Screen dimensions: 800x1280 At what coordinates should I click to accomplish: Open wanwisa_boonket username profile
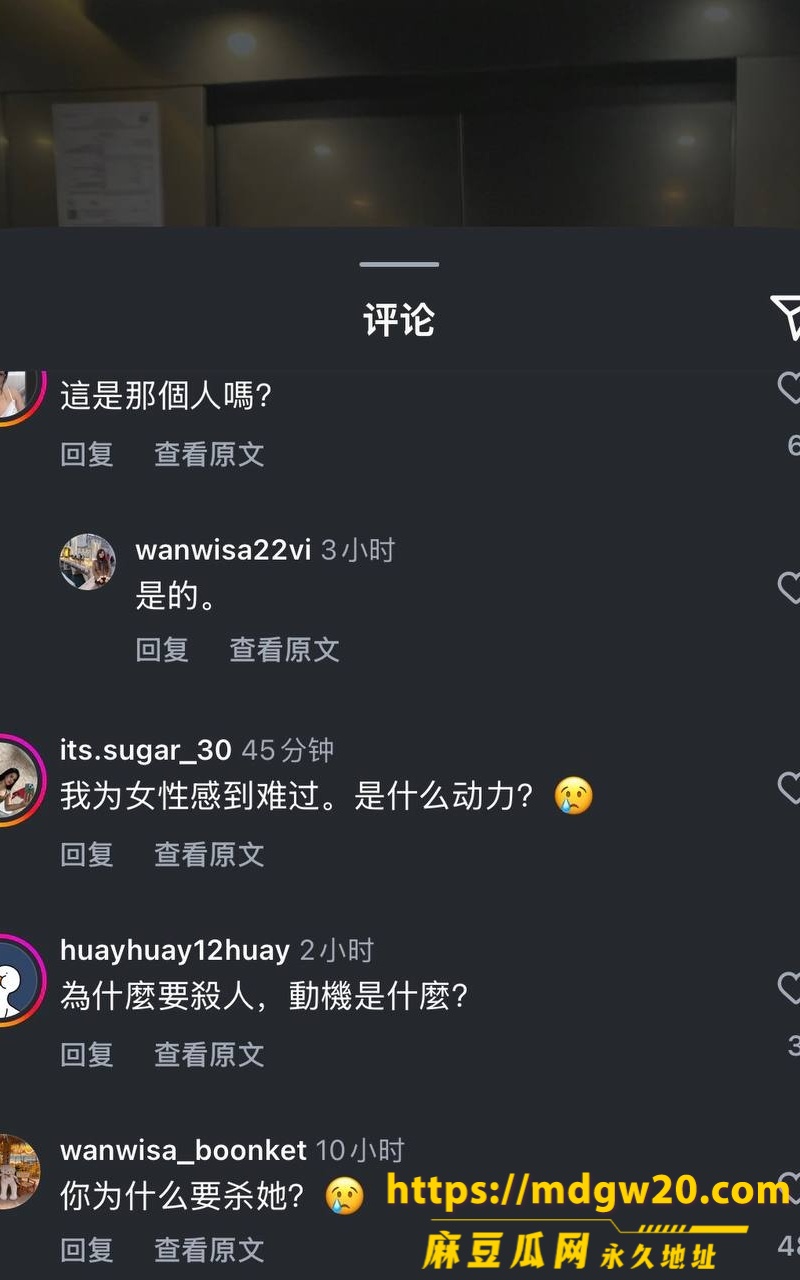tap(183, 1150)
